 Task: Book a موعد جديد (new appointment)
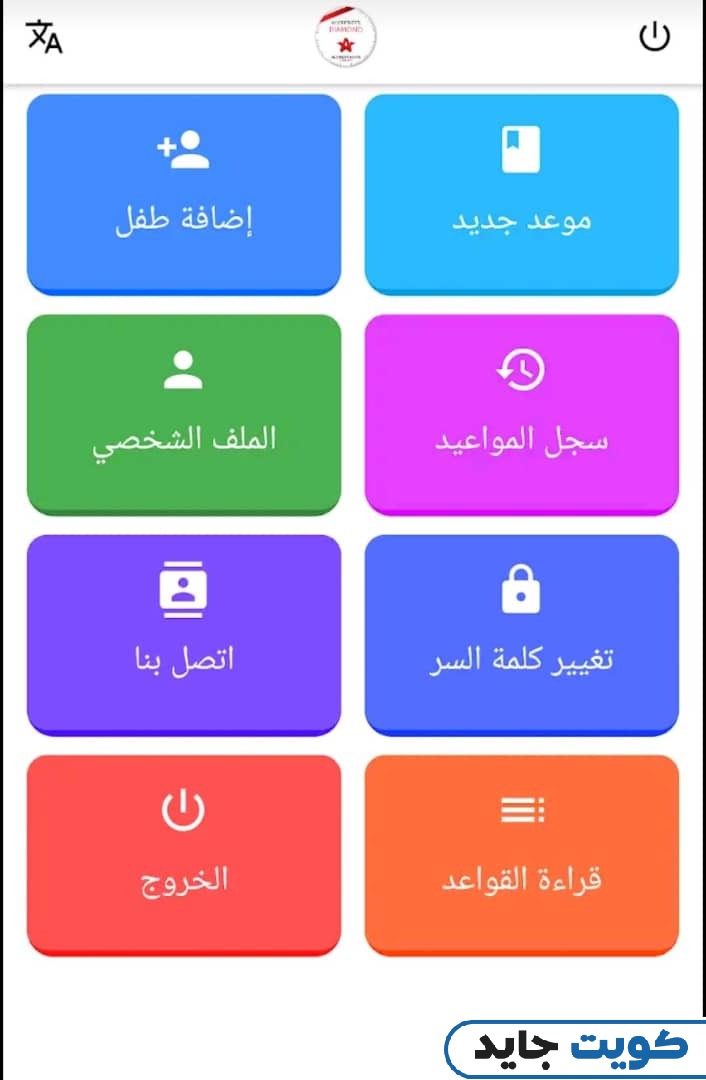[x=521, y=193]
